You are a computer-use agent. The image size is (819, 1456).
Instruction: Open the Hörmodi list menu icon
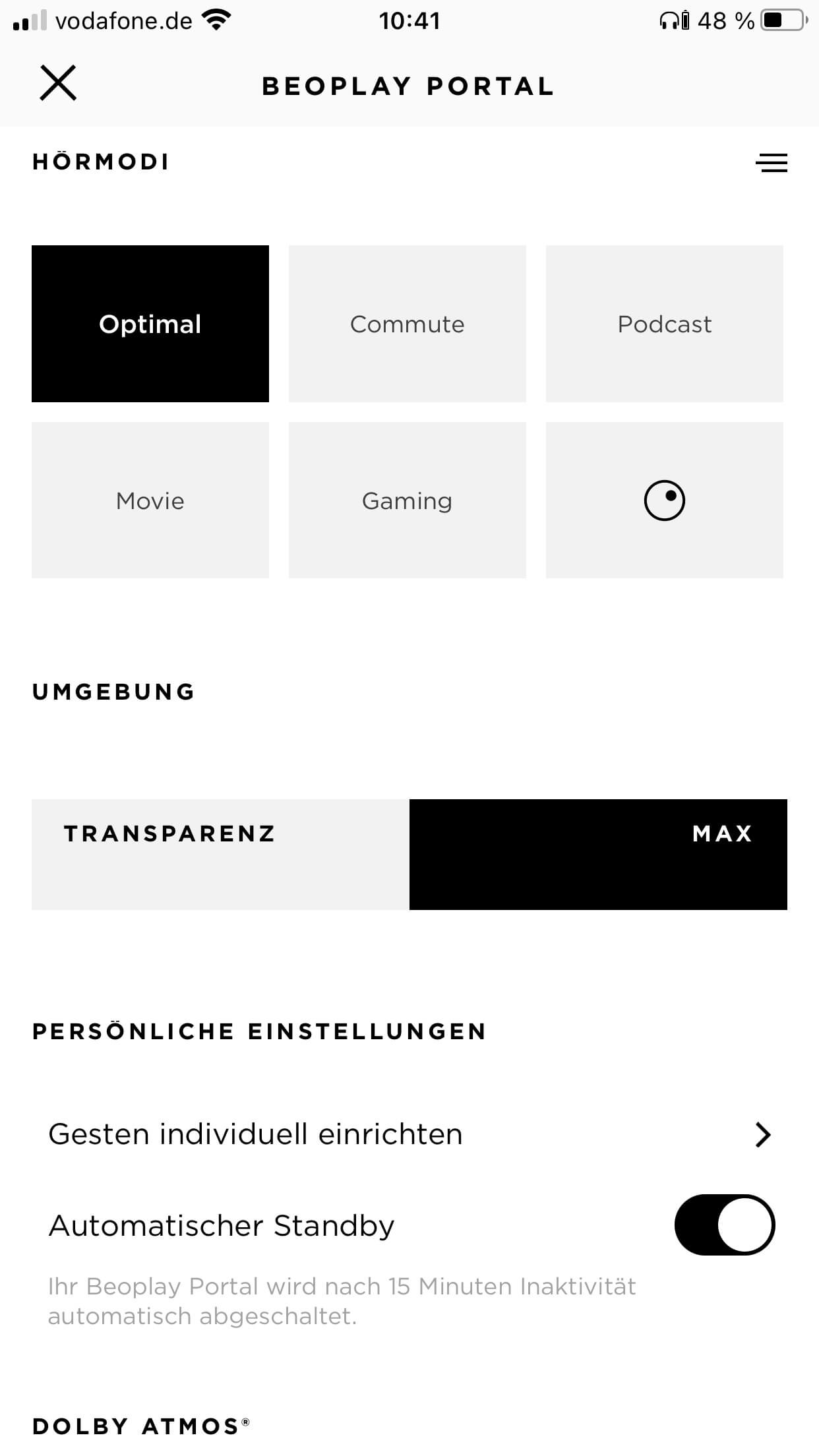coord(771,163)
